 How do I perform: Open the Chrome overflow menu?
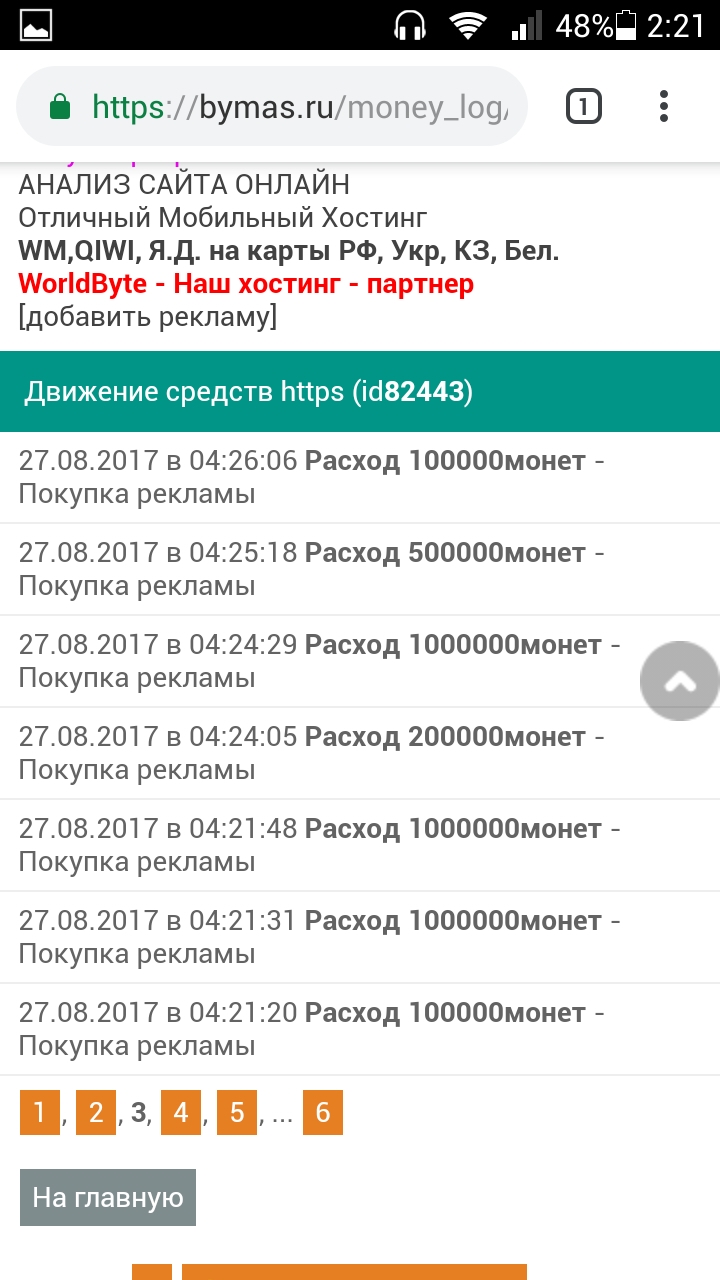664,106
